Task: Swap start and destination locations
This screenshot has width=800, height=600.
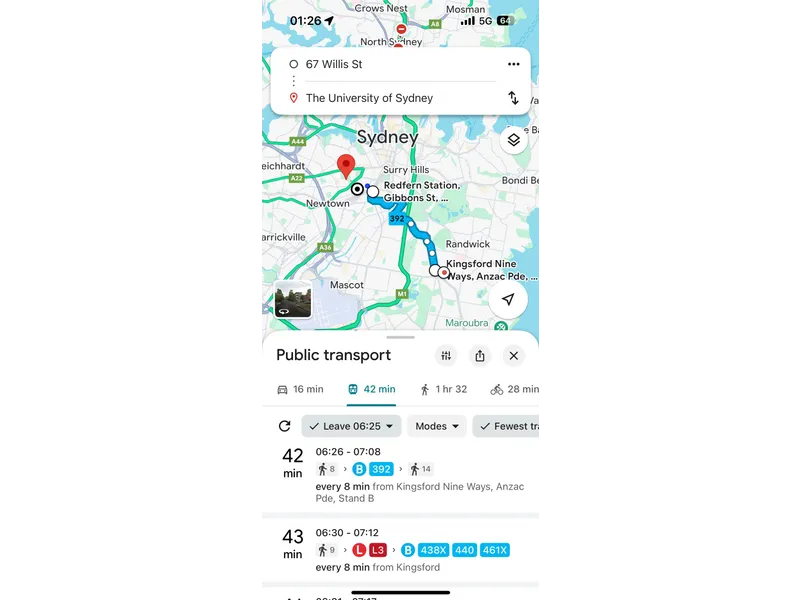Action: (513, 98)
